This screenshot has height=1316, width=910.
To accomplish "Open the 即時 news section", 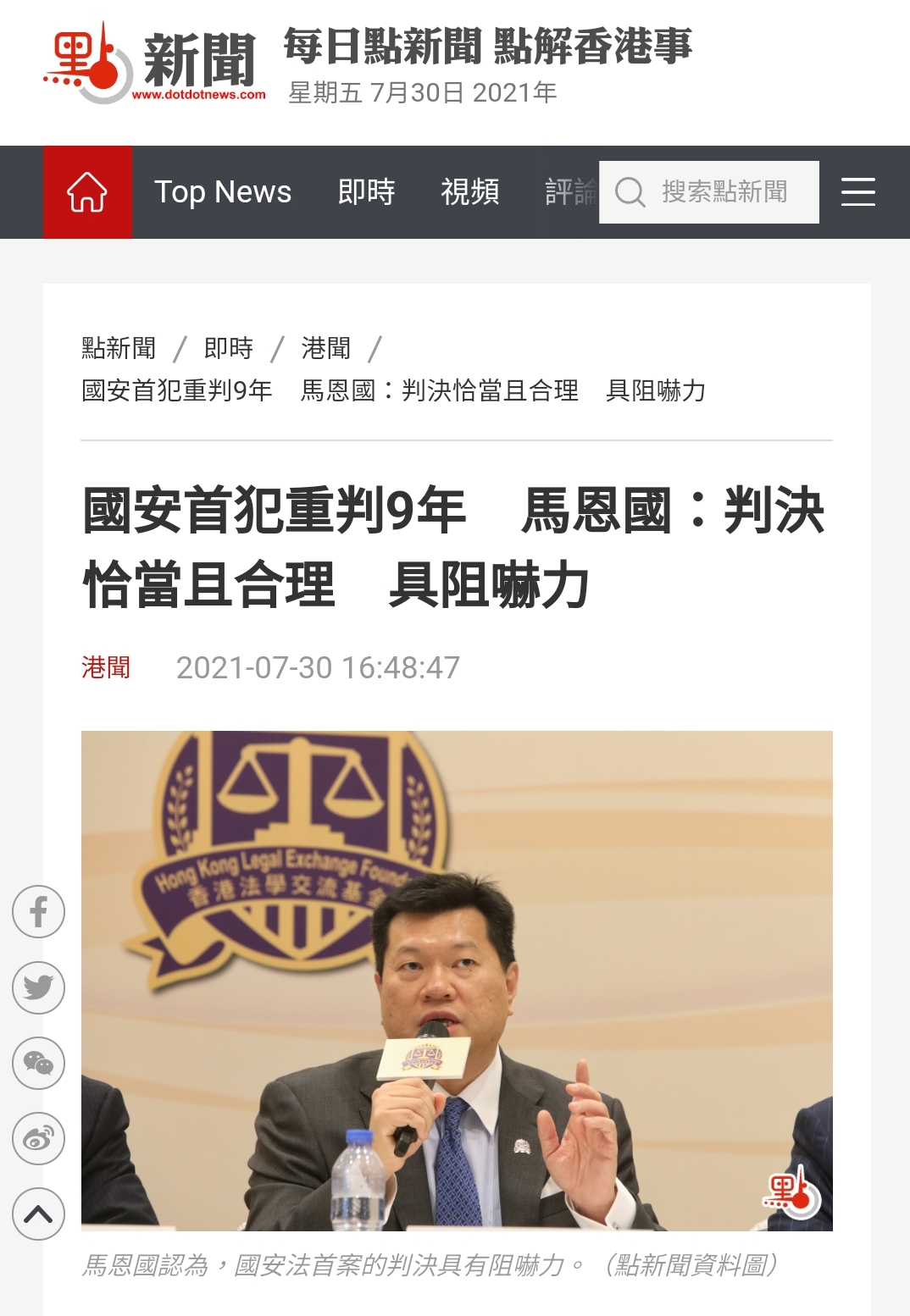I will 366,192.
